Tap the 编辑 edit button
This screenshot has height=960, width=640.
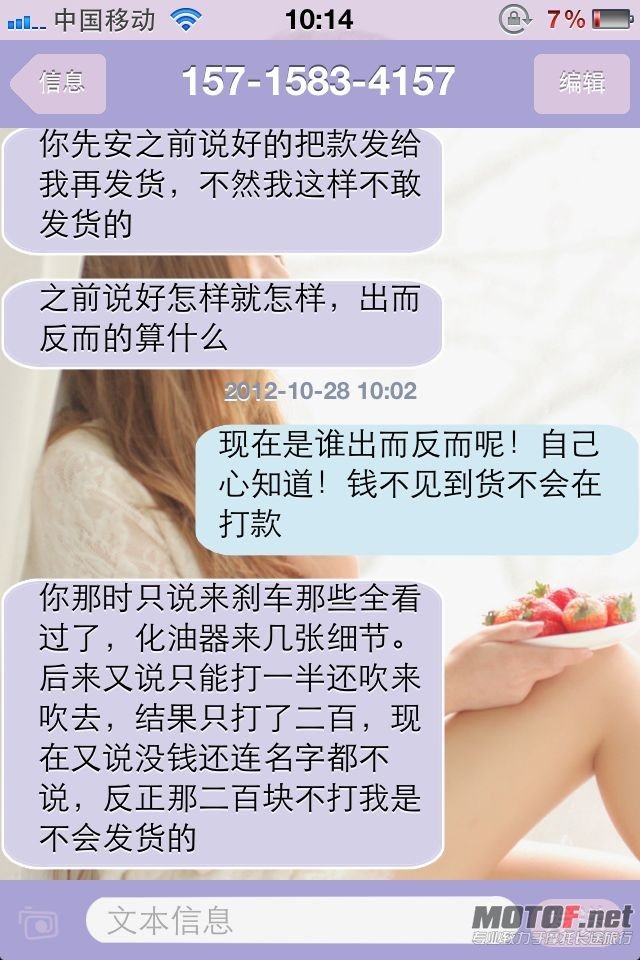(581, 83)
